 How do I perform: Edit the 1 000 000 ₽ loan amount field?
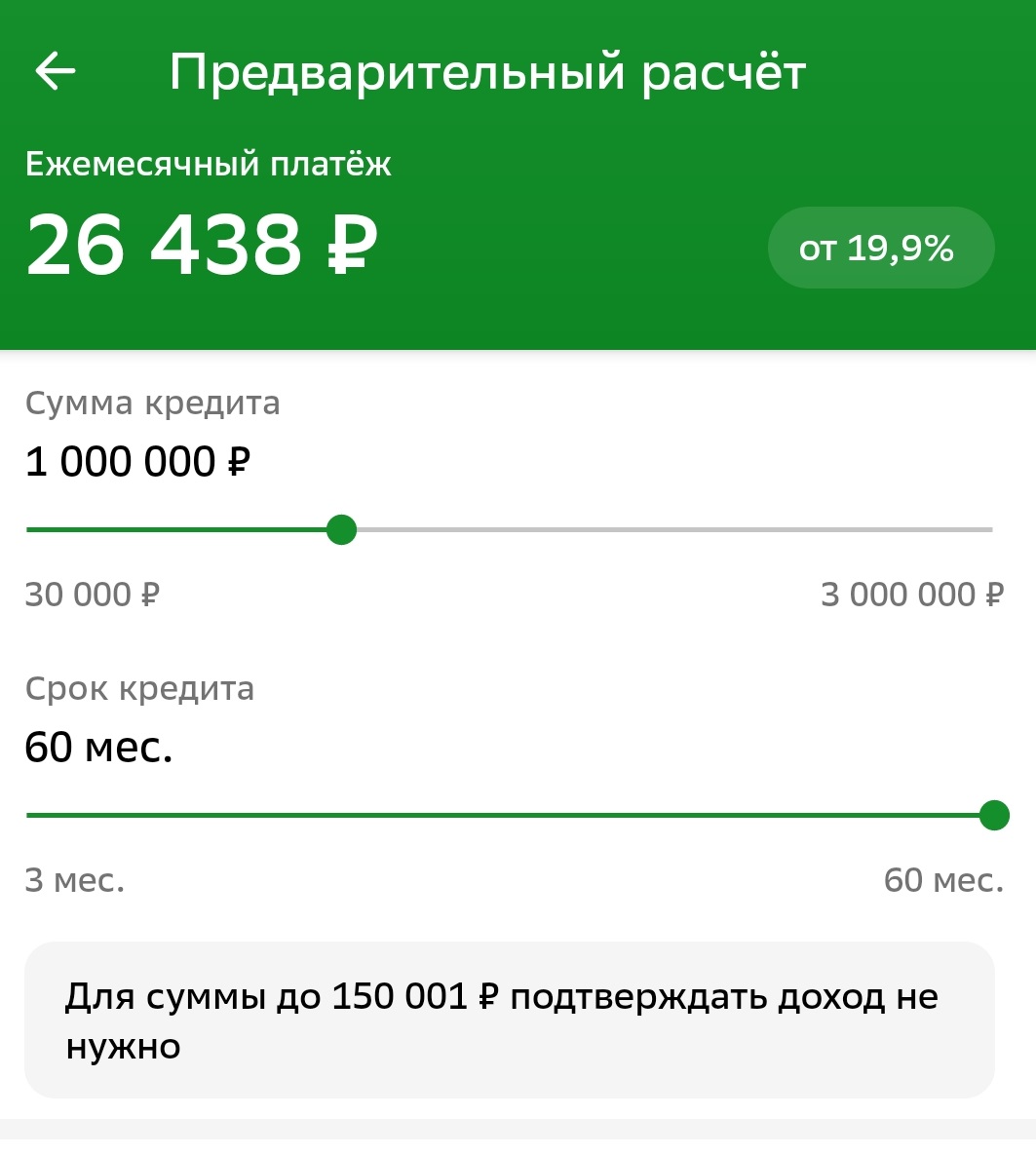click(137, 461)
